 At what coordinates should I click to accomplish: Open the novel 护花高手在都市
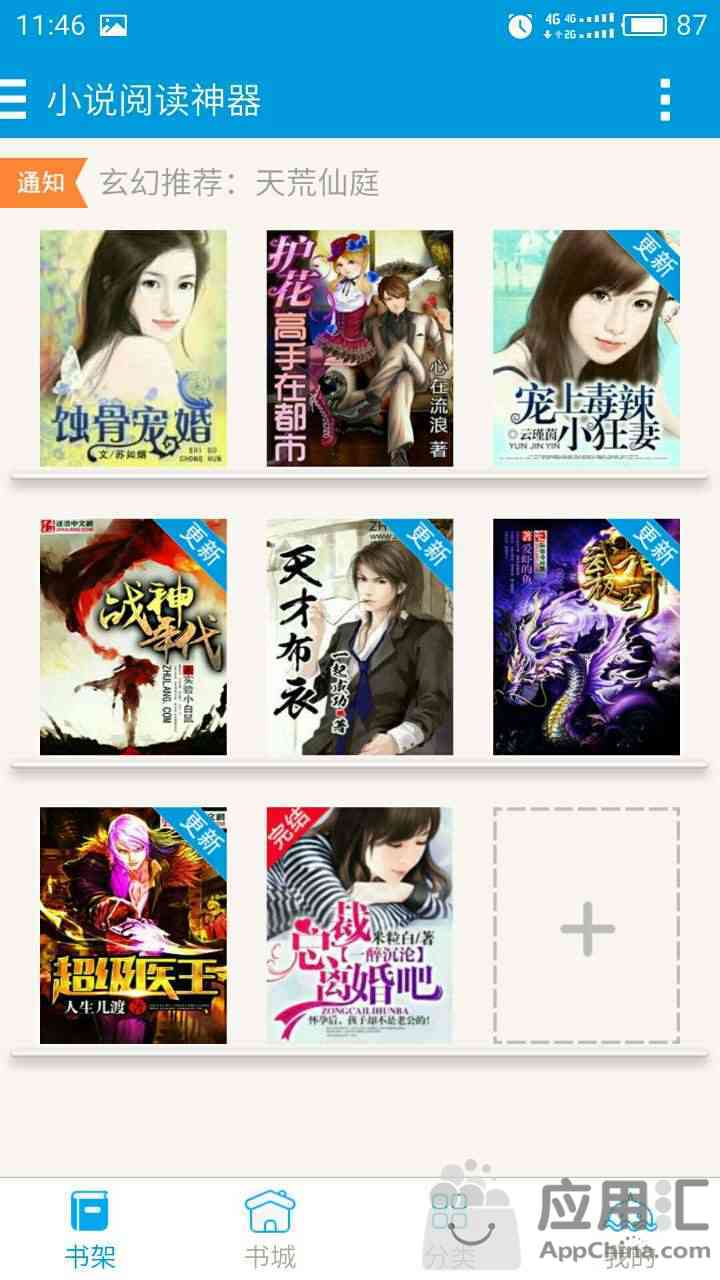[359, 348]
